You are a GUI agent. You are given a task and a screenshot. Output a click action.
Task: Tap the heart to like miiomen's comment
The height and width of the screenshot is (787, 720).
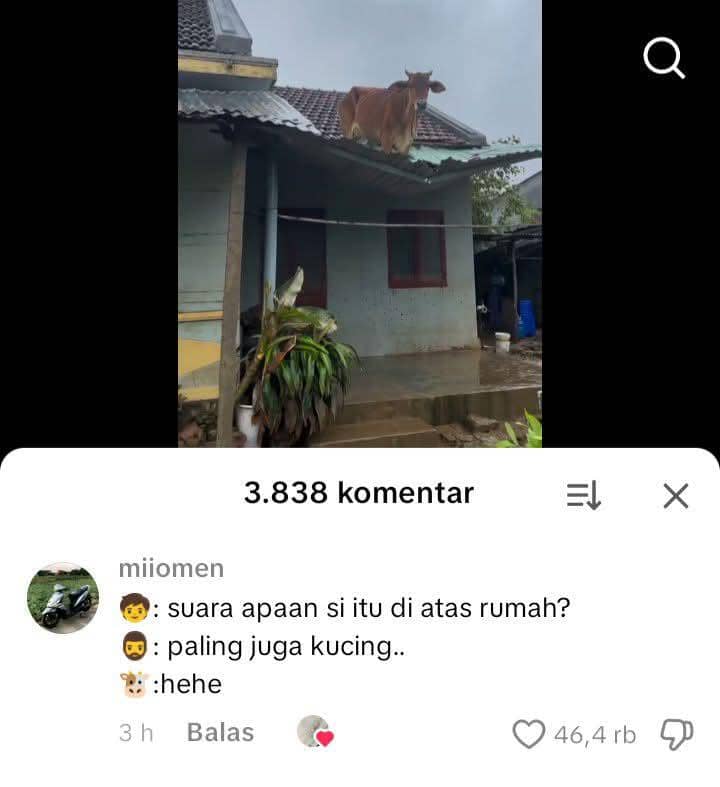527,732
